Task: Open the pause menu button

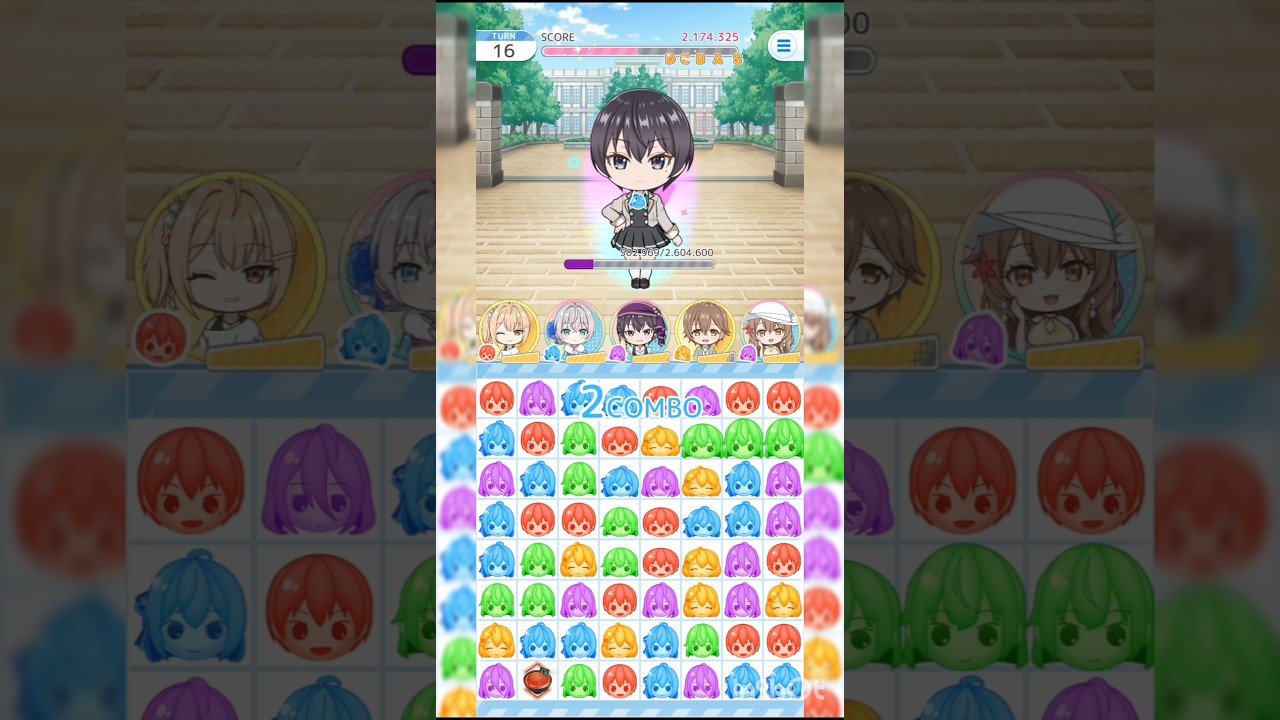Action: 784,46
